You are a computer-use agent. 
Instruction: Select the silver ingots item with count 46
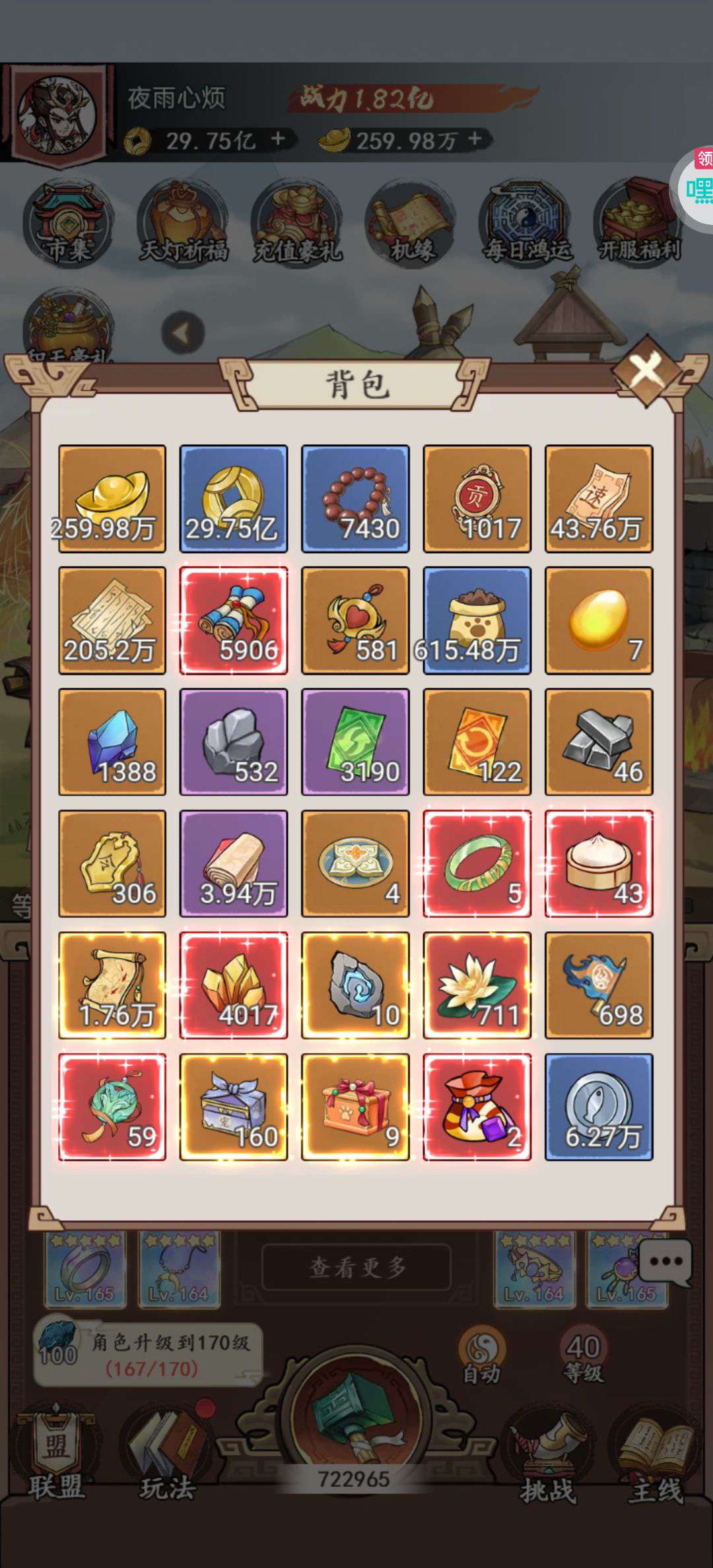coord(598,742)
